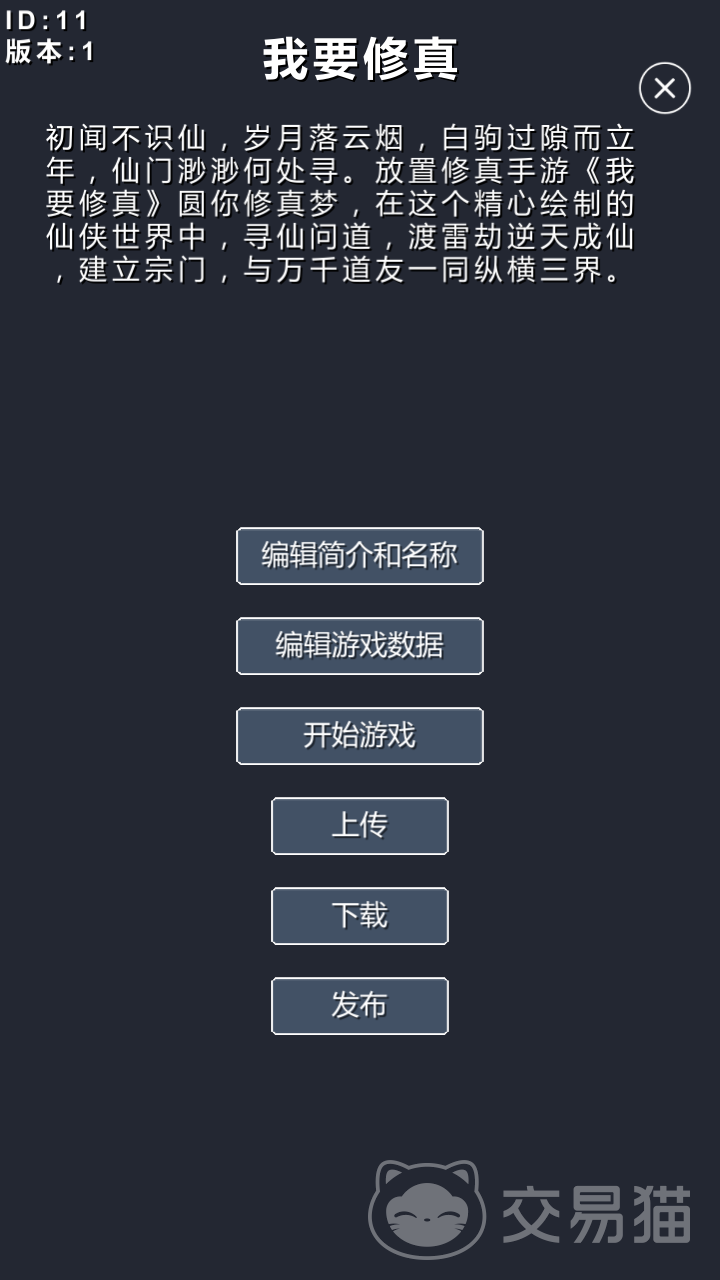Tap 编辑简介和名称 button
This screenshot has height=1280, width=720.
360,556
